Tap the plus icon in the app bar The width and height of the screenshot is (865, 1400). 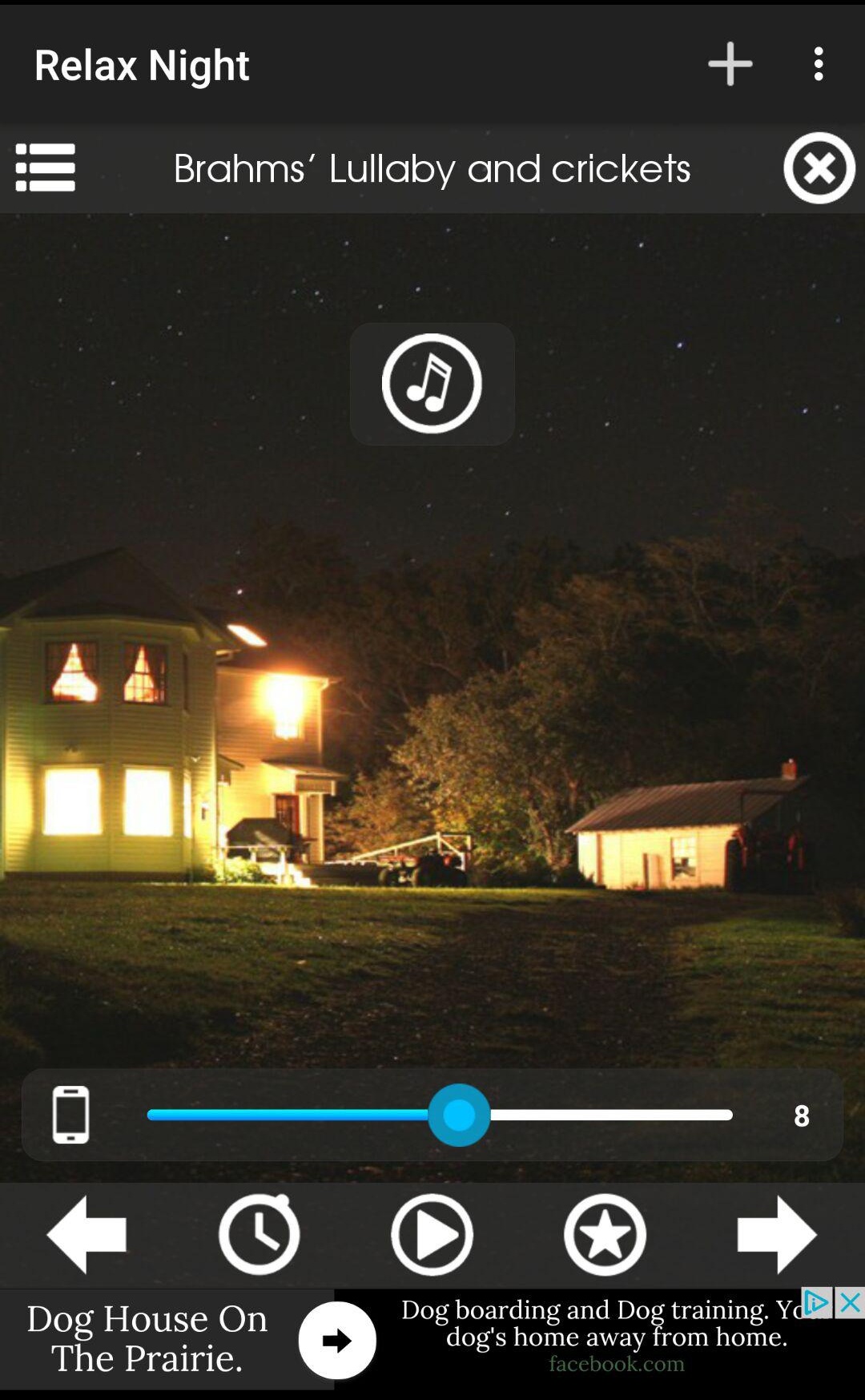click(730, 64)
